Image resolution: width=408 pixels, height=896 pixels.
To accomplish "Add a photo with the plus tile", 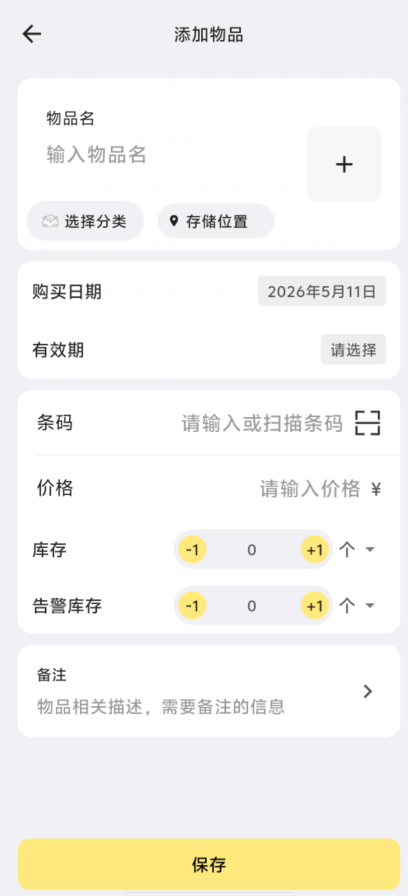I will (344, 164).
